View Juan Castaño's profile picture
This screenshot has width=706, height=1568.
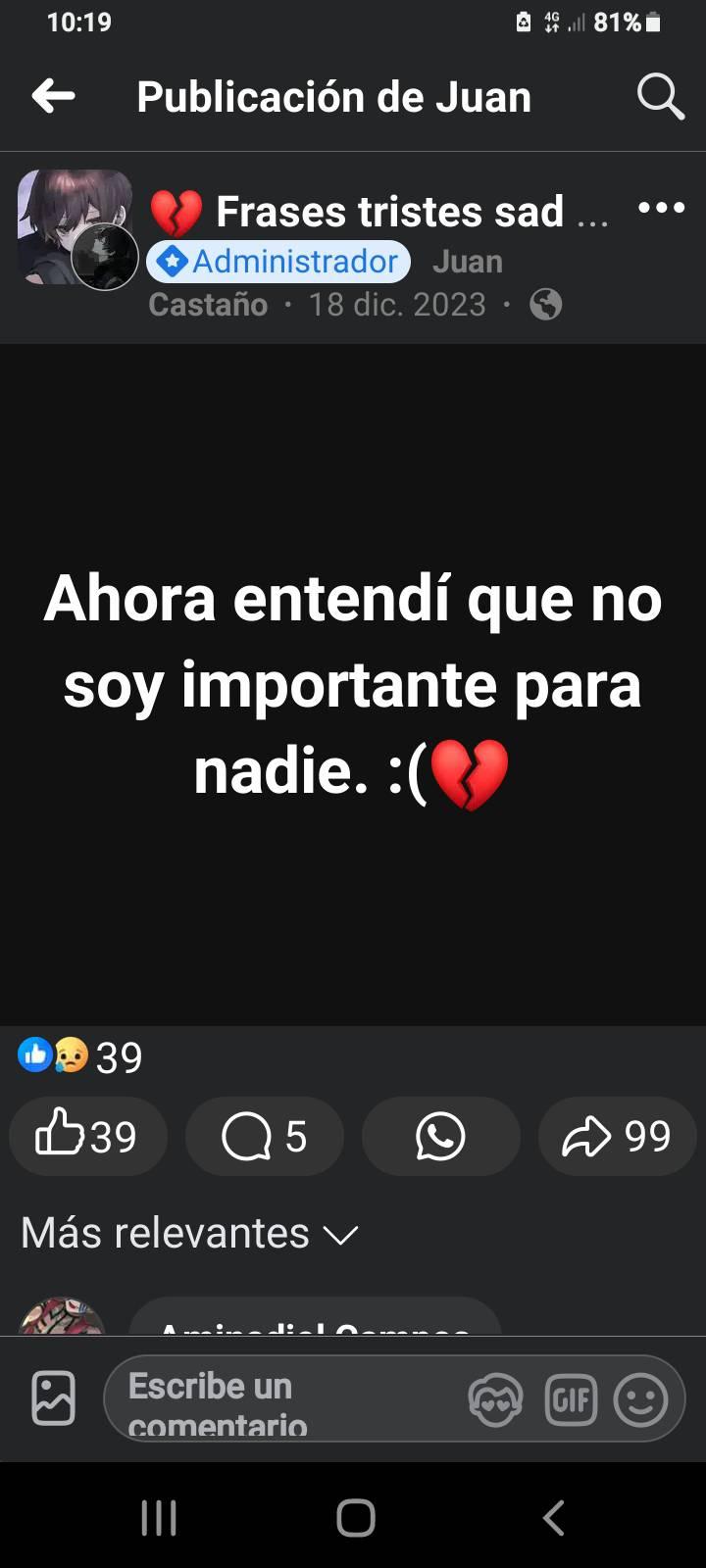[104, 258]
